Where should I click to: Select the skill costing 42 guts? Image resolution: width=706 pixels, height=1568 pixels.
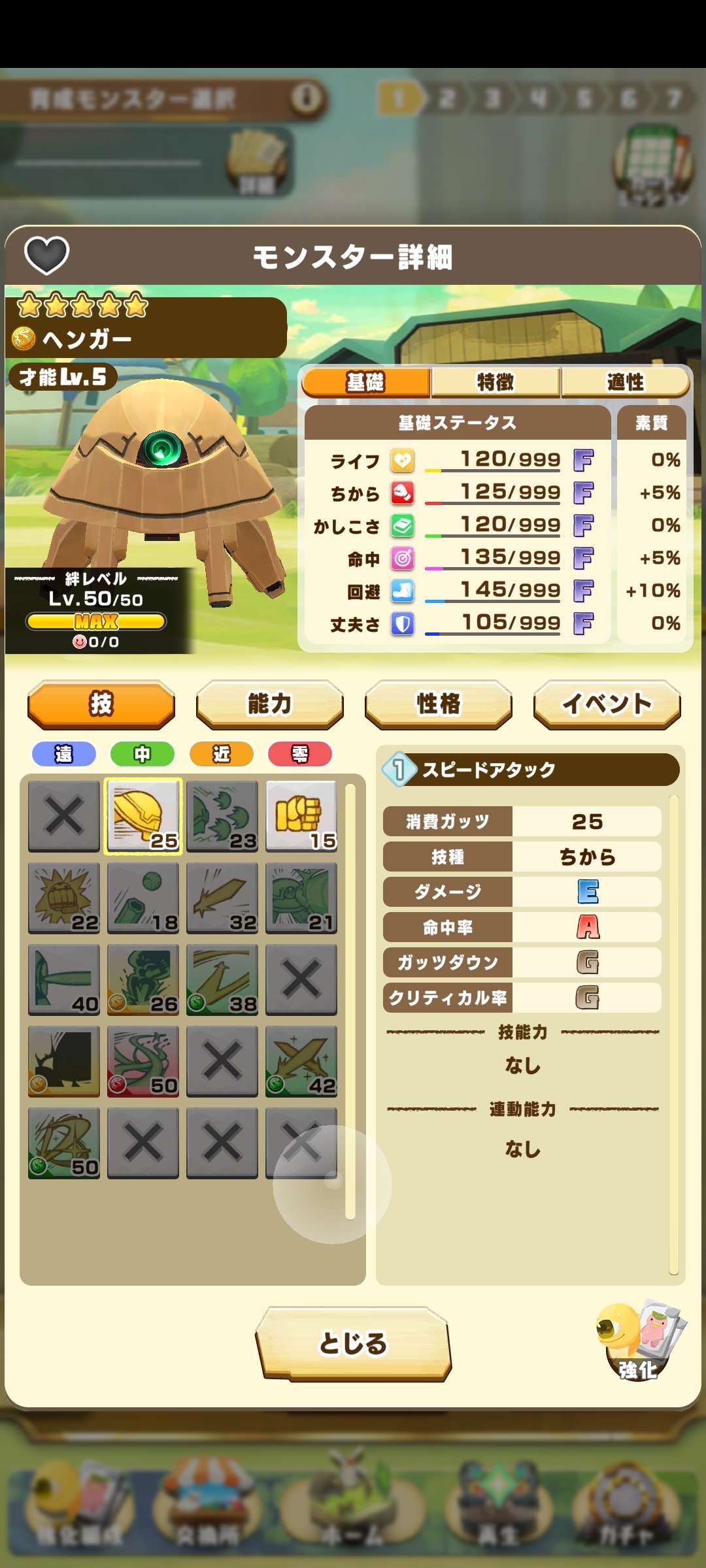tap(301, 1061)
